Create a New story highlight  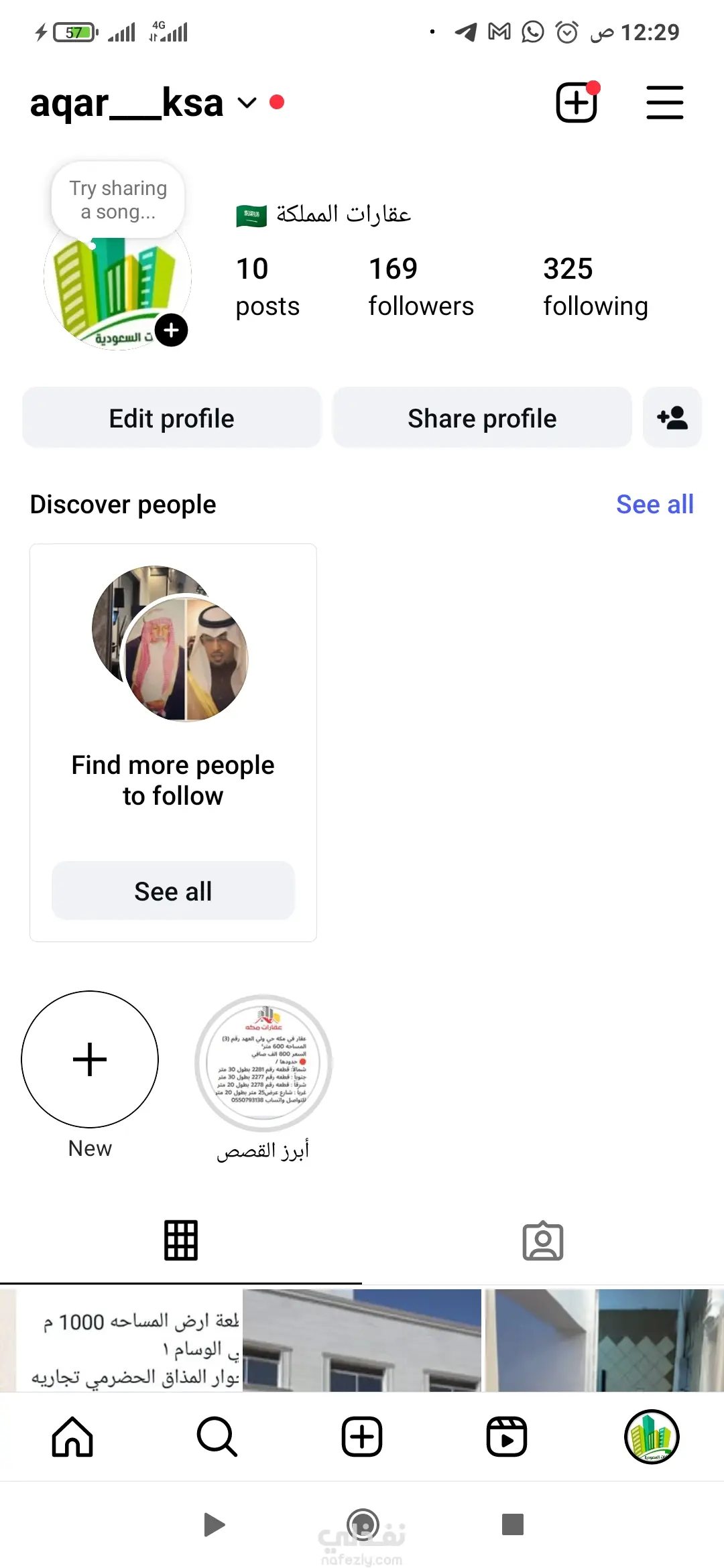point(90,1059)
